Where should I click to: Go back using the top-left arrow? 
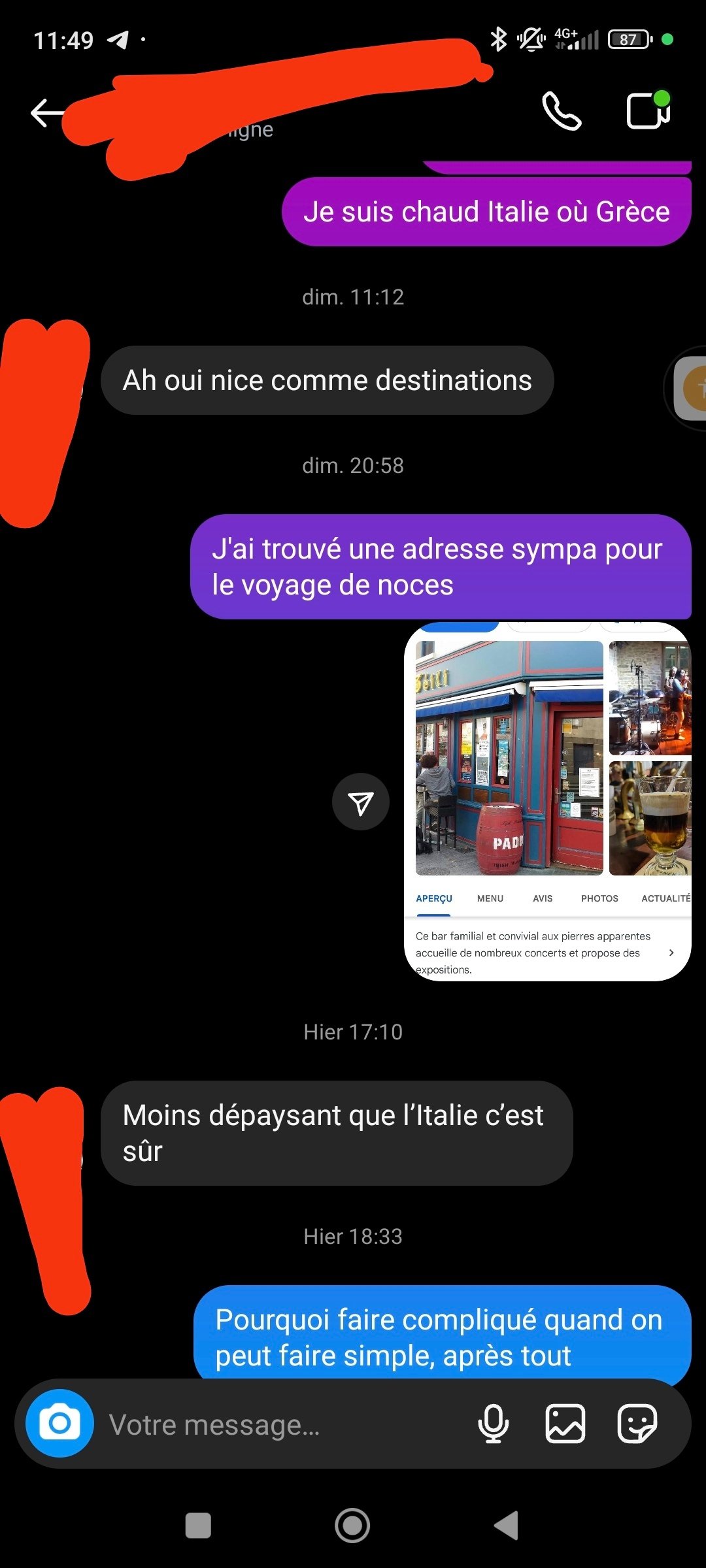pos(47,113)
